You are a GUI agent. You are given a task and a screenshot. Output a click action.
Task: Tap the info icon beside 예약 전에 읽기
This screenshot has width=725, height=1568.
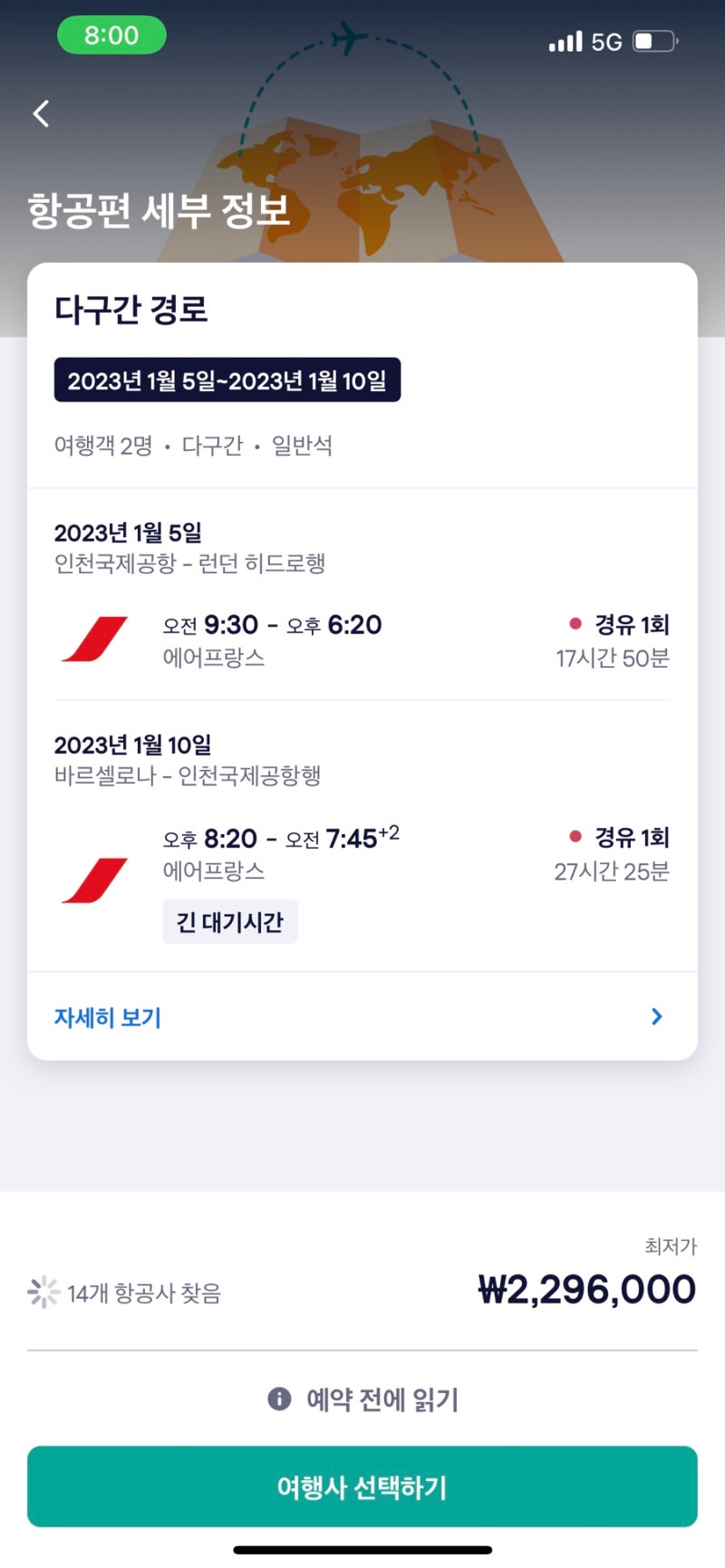[279, 1399]
